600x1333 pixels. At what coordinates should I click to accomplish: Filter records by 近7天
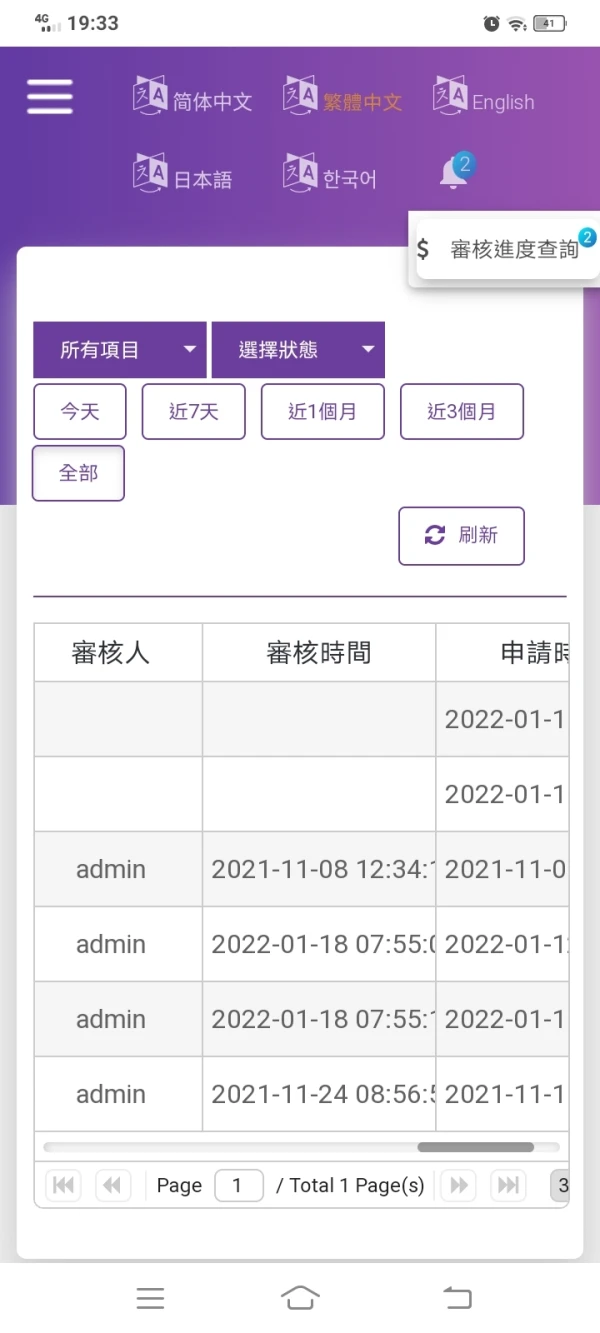click(x=193, y=411)
